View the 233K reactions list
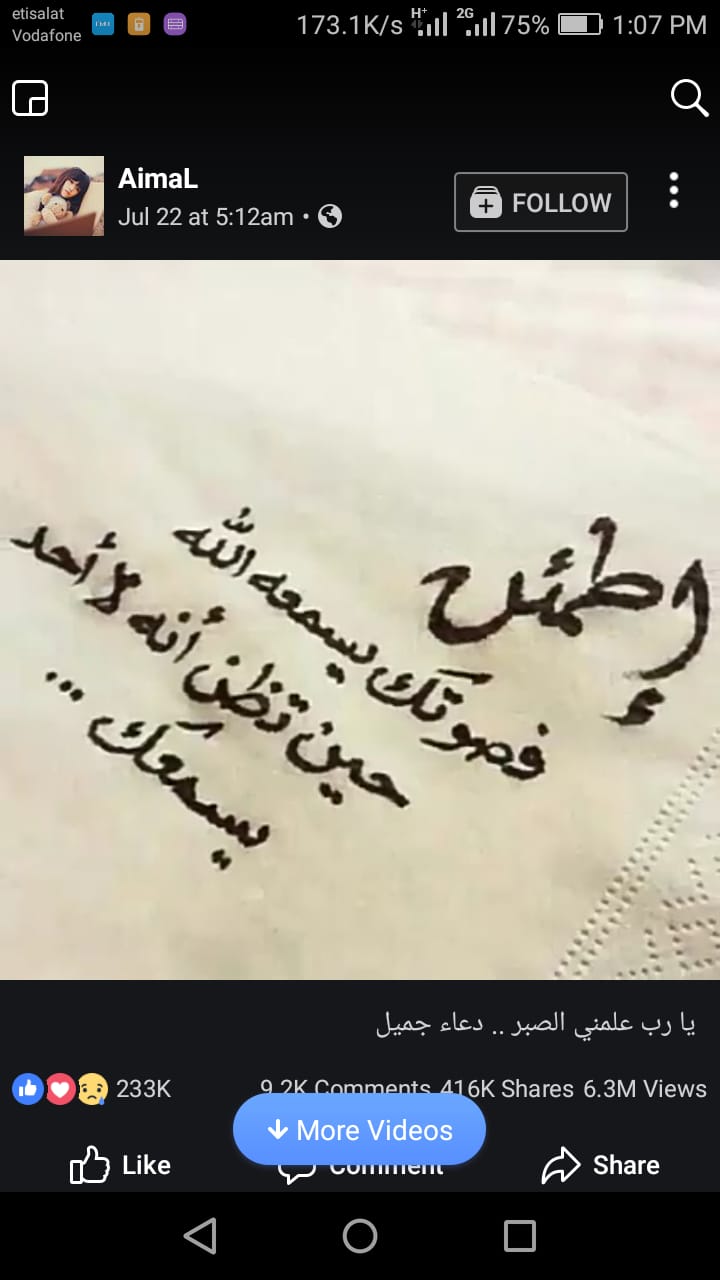This screenshot has height=1280, width=720. [x=92, y=1088]
